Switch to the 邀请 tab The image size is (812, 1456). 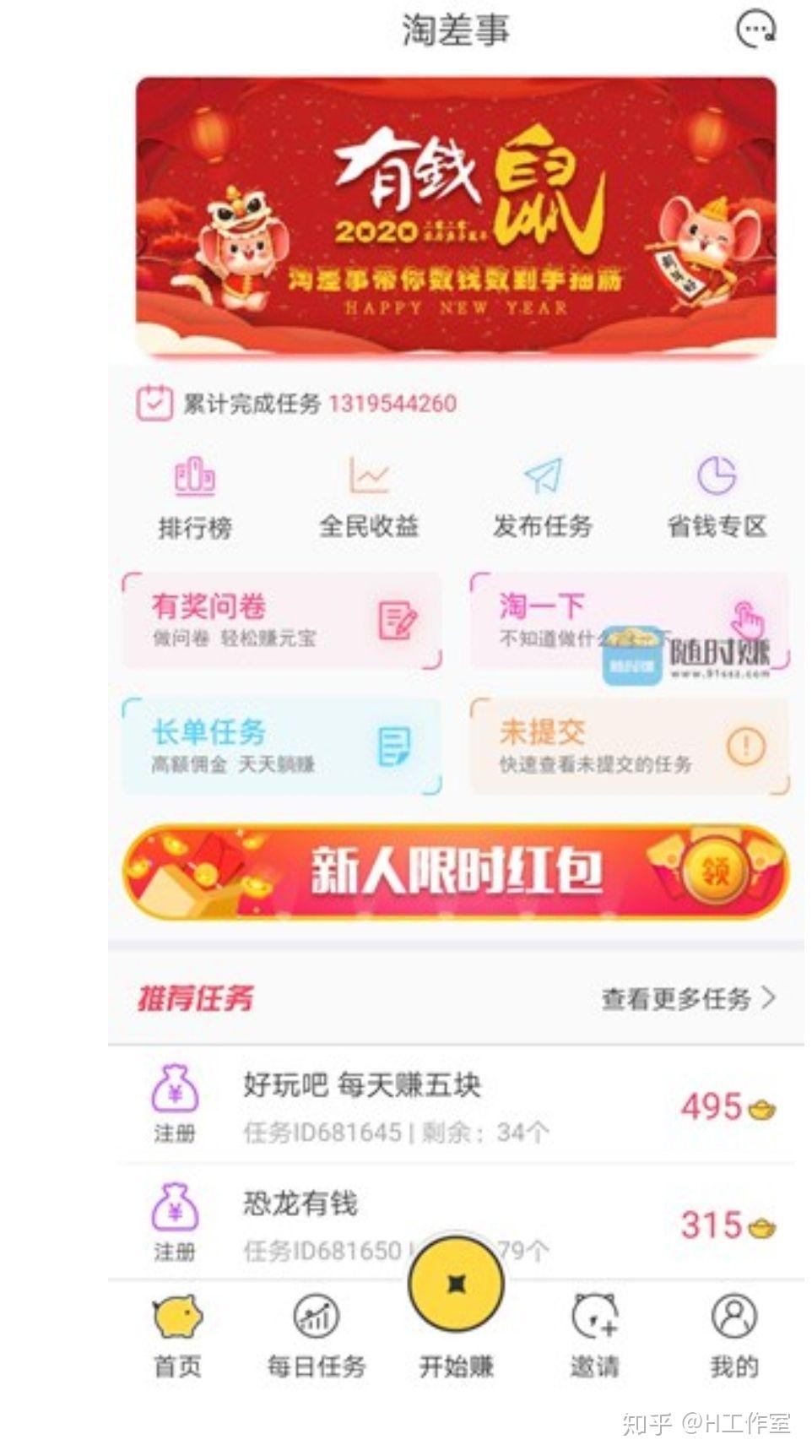(594, 1336)
